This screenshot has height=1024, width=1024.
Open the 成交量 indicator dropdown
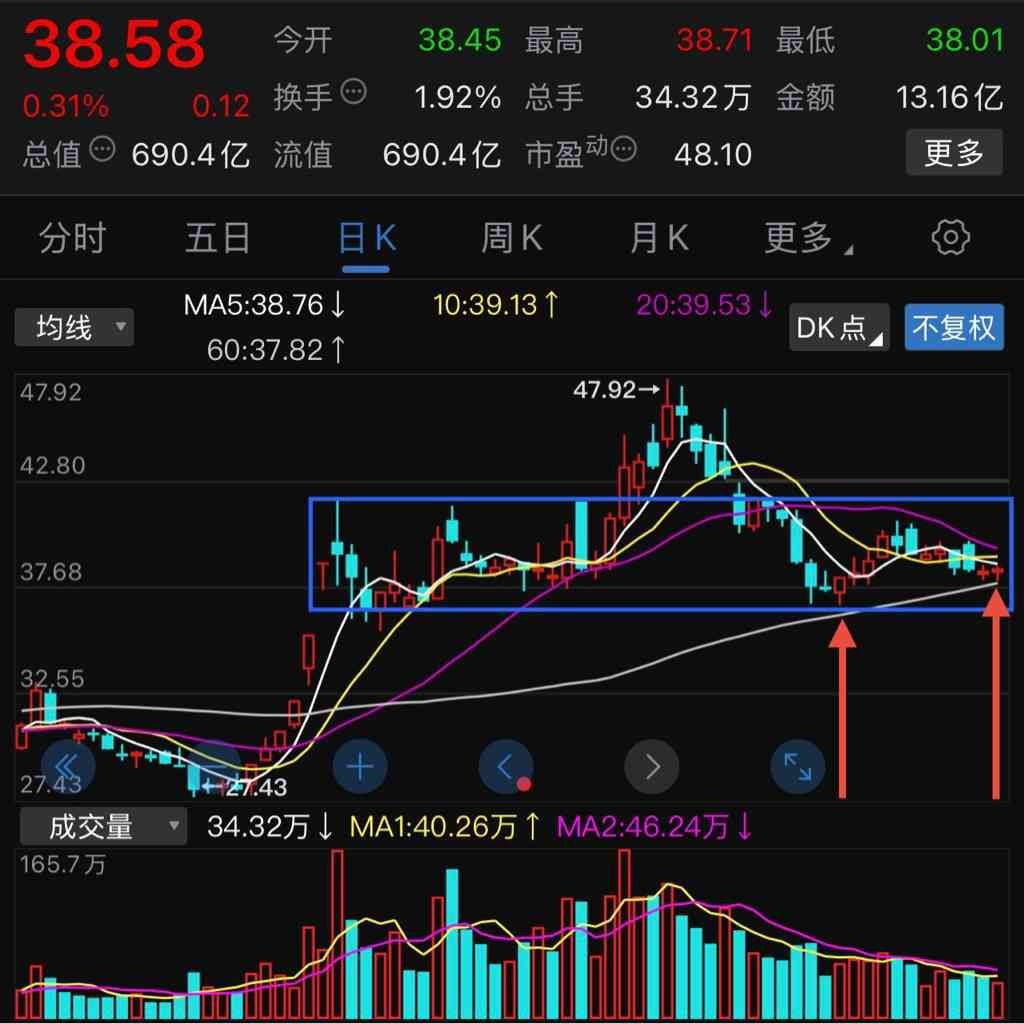tap(101, 827)
